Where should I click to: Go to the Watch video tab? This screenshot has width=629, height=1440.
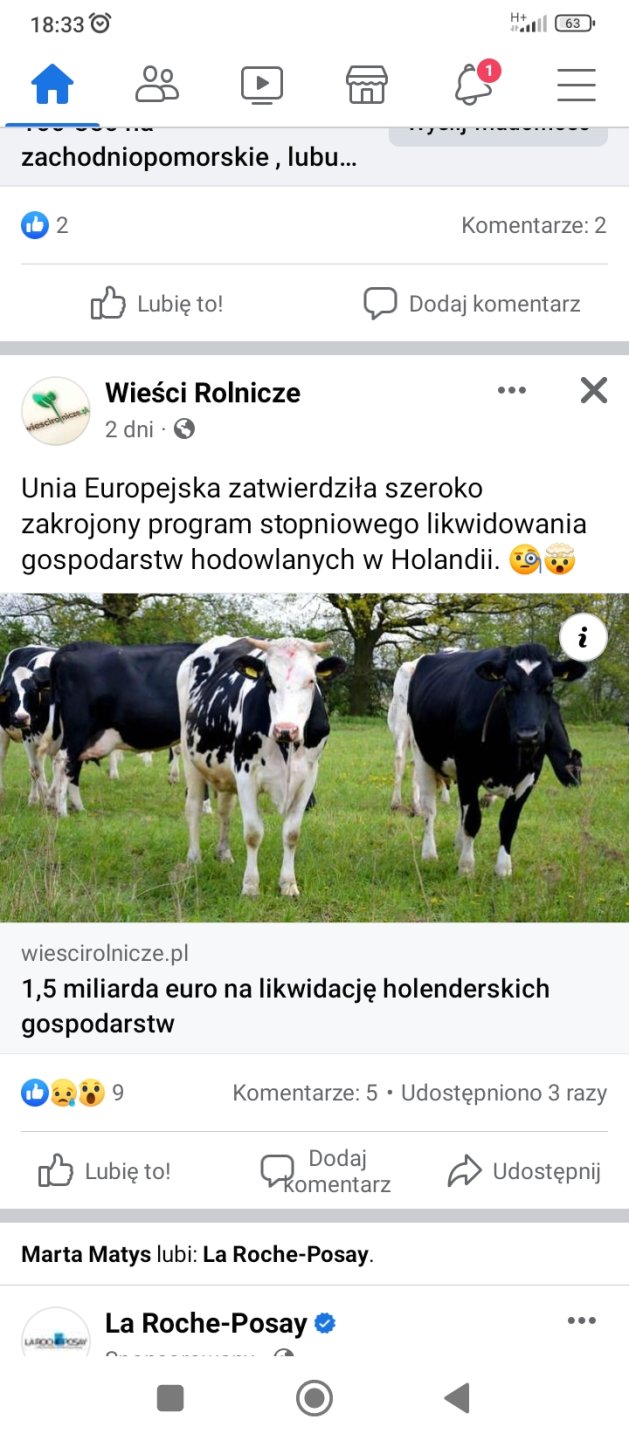click(262, 84)
